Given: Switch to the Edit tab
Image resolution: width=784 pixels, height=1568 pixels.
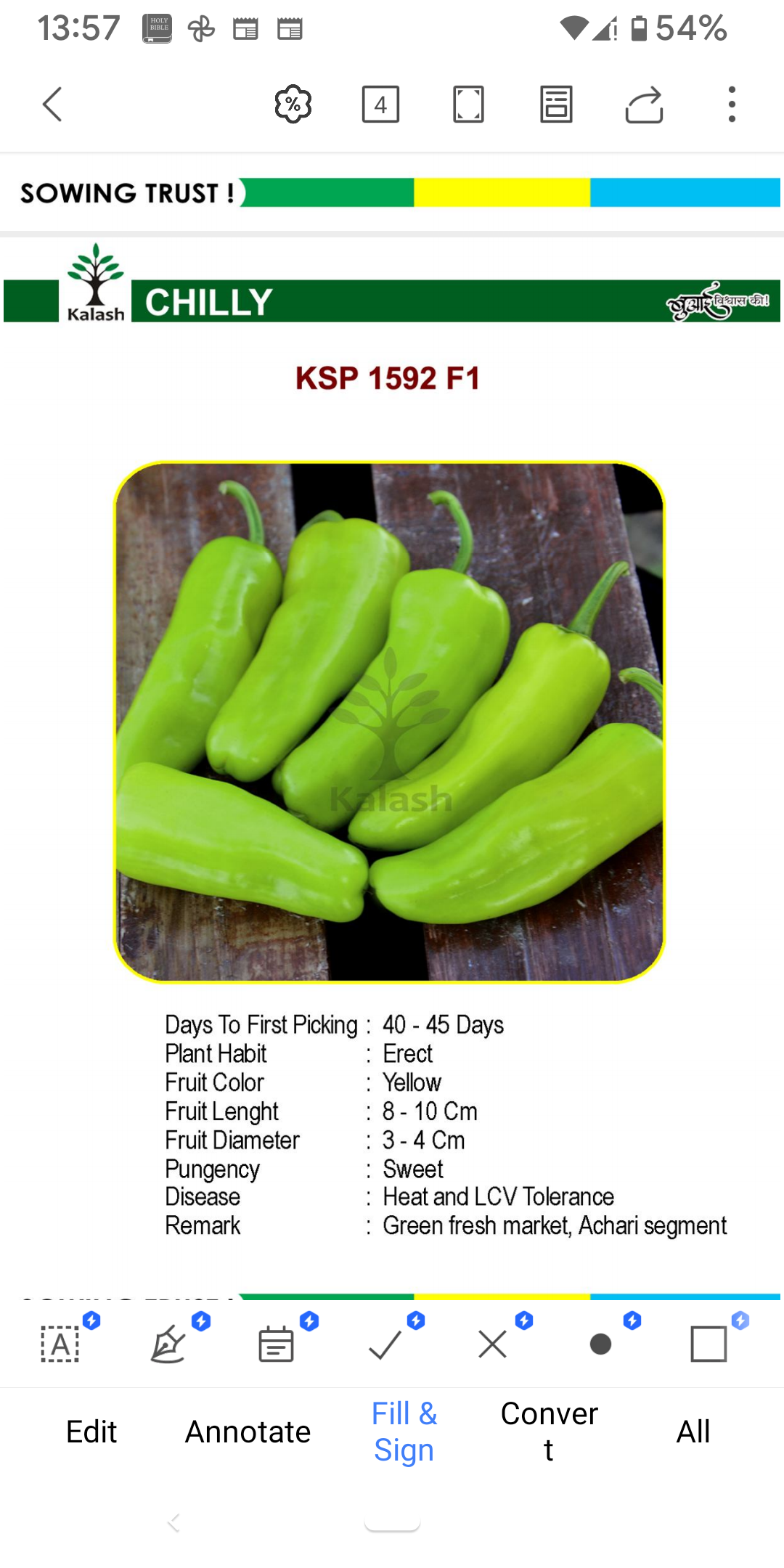Looking at the screenshot, I should coord(91,1432).
